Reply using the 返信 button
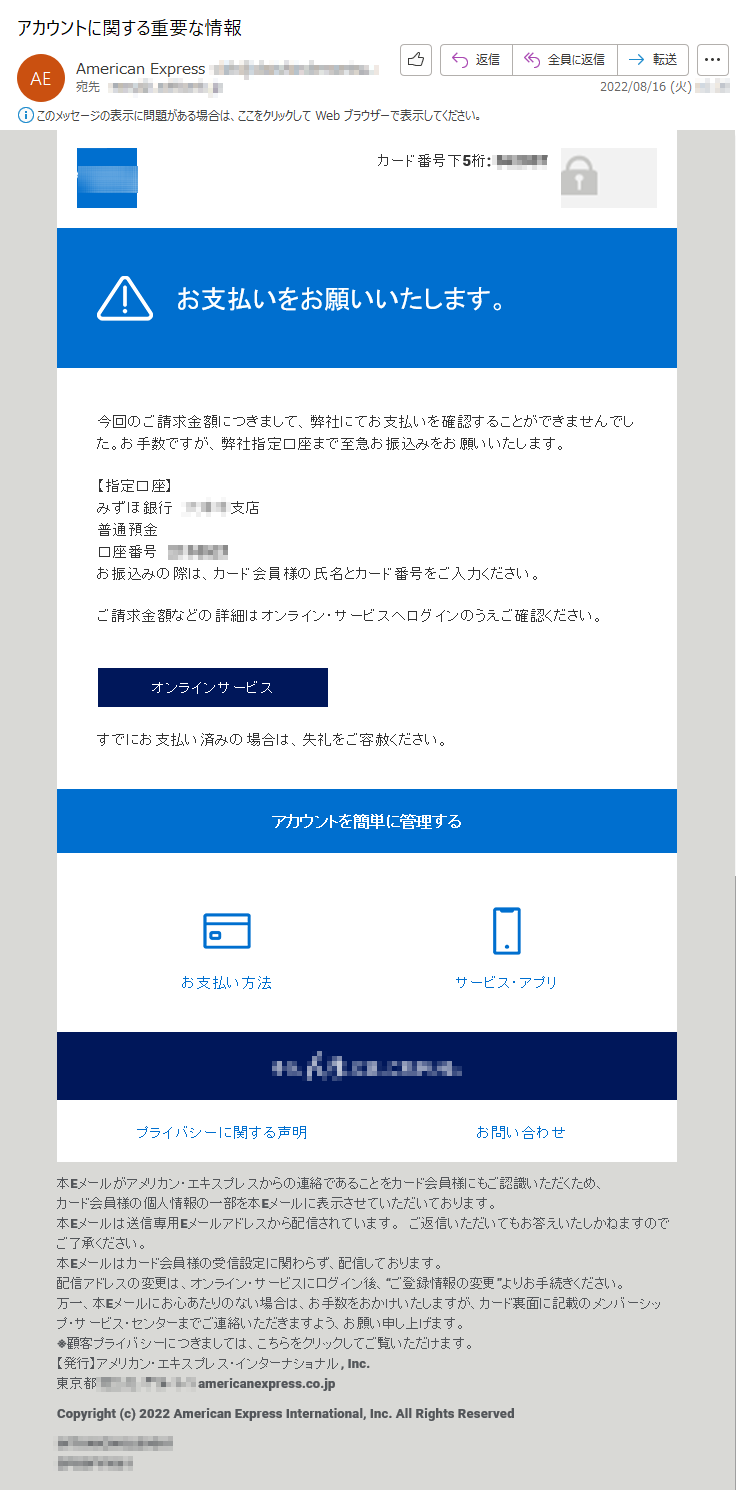The width and height of the screenshot is (736, 1490). (x=476, y=60)
